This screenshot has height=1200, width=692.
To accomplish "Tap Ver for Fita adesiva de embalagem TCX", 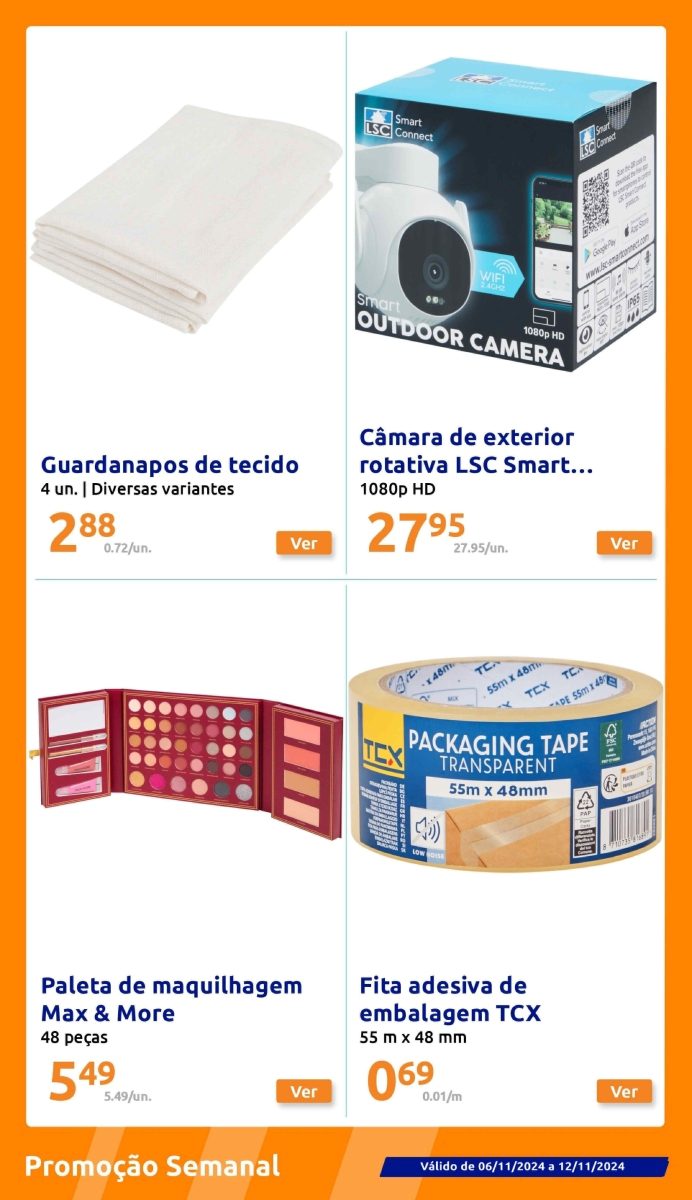I will 624,1092.
